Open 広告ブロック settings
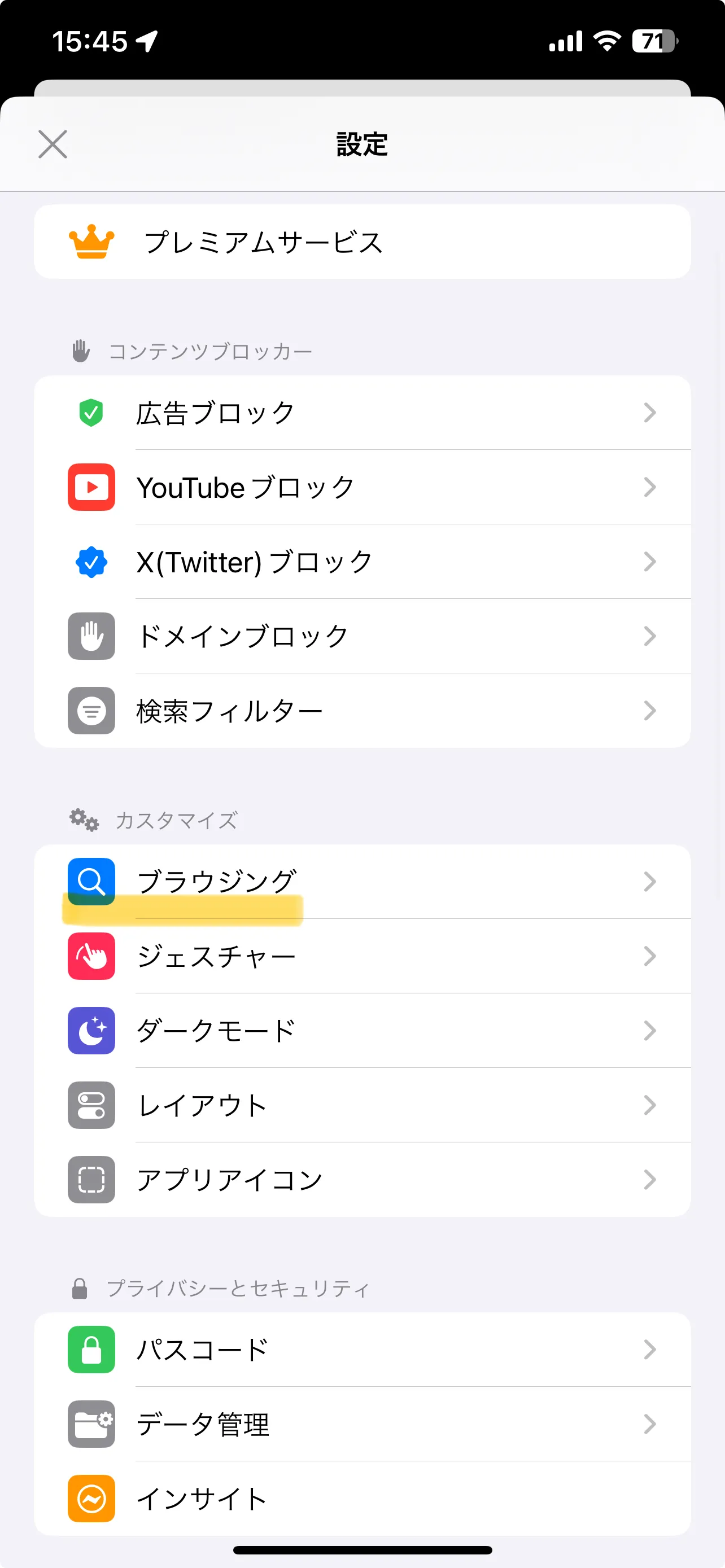Viewport: 725px width, 1568px height. [362, 413]
